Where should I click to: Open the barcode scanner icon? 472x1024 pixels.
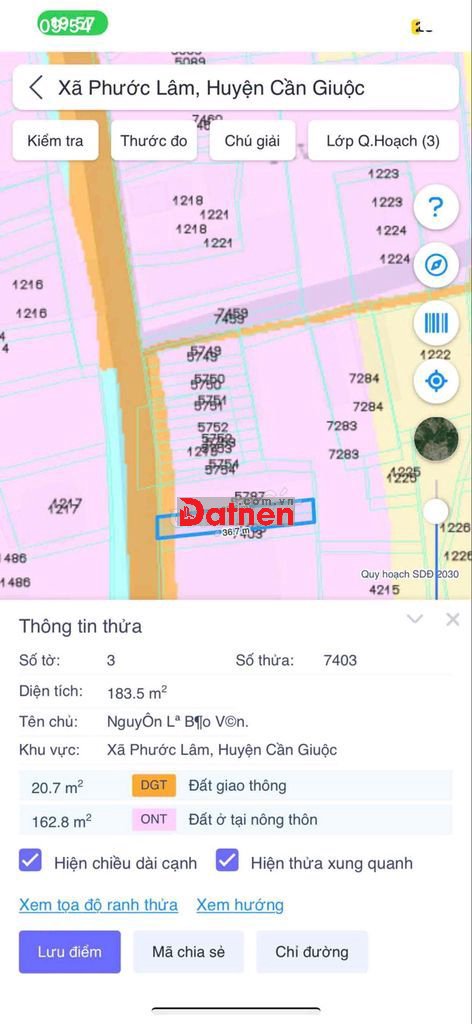coord(435,323)
